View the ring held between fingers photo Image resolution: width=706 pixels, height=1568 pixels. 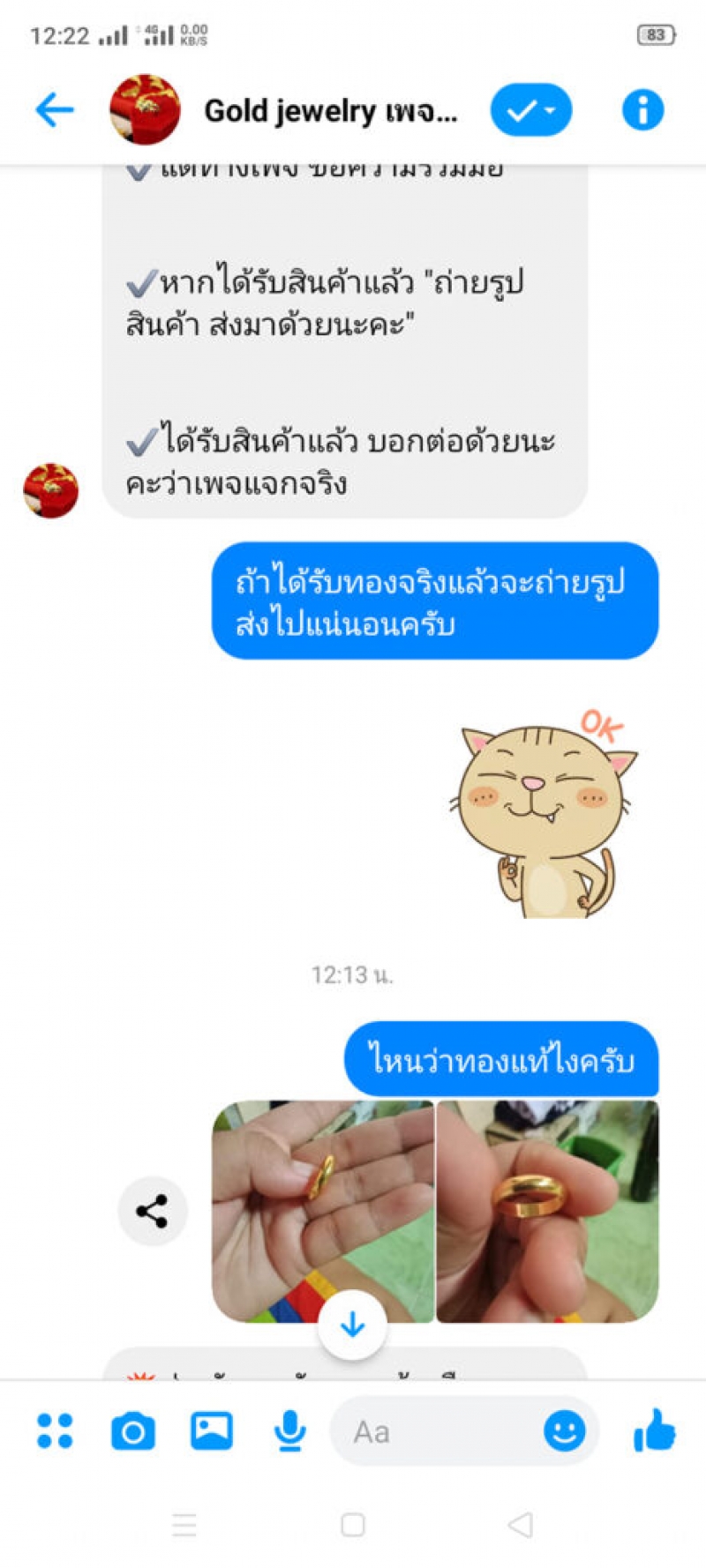click(548, 1211)
